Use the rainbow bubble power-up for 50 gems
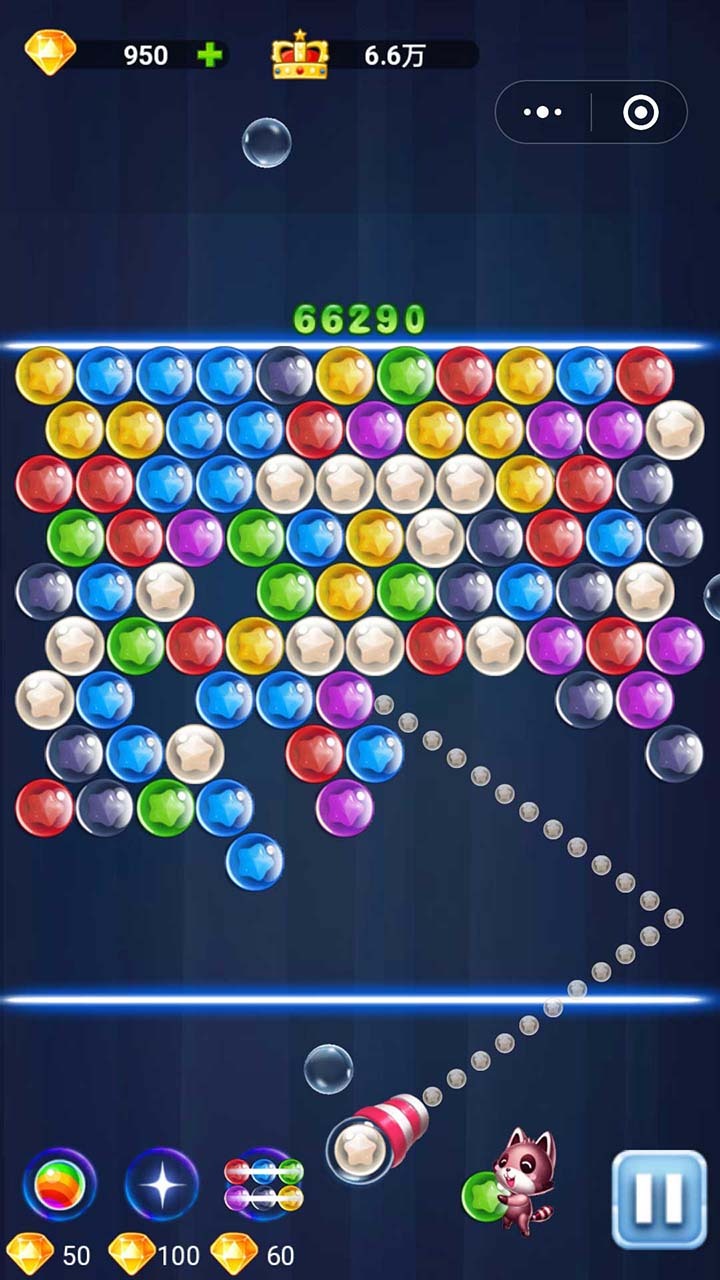 (59, 1184)
